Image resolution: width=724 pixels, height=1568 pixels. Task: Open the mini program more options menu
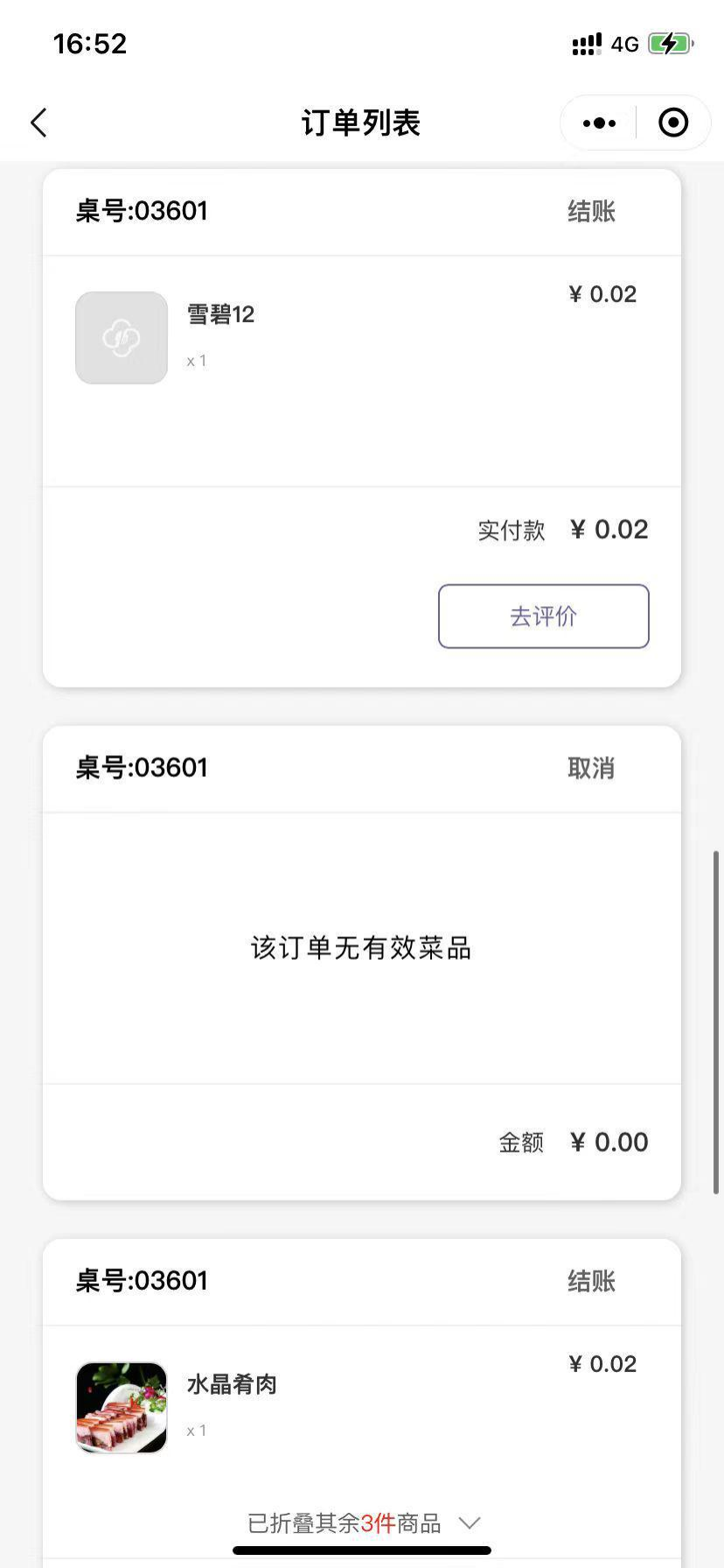599,123
